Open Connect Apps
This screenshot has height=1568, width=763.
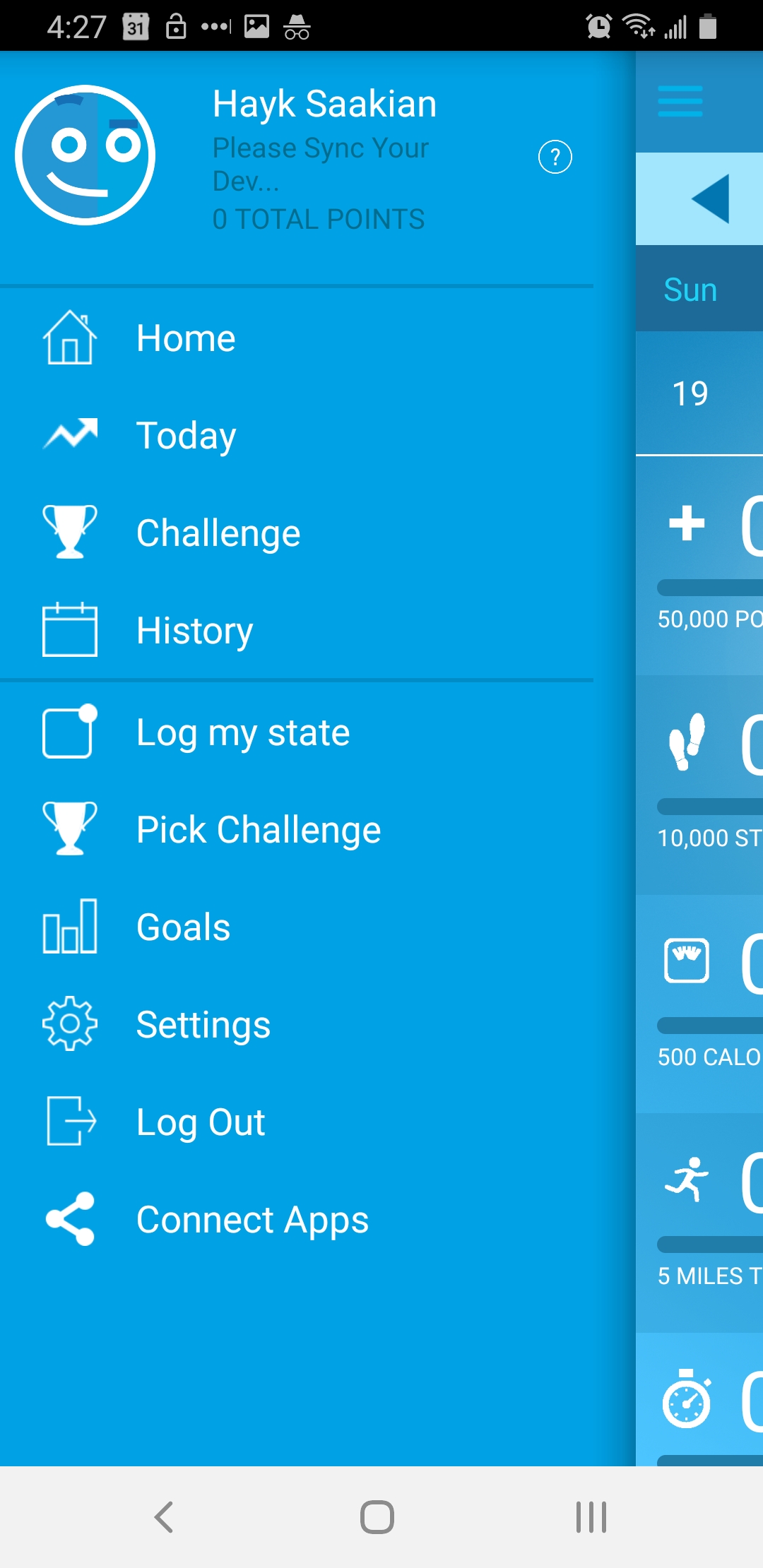click(297, 1219)
